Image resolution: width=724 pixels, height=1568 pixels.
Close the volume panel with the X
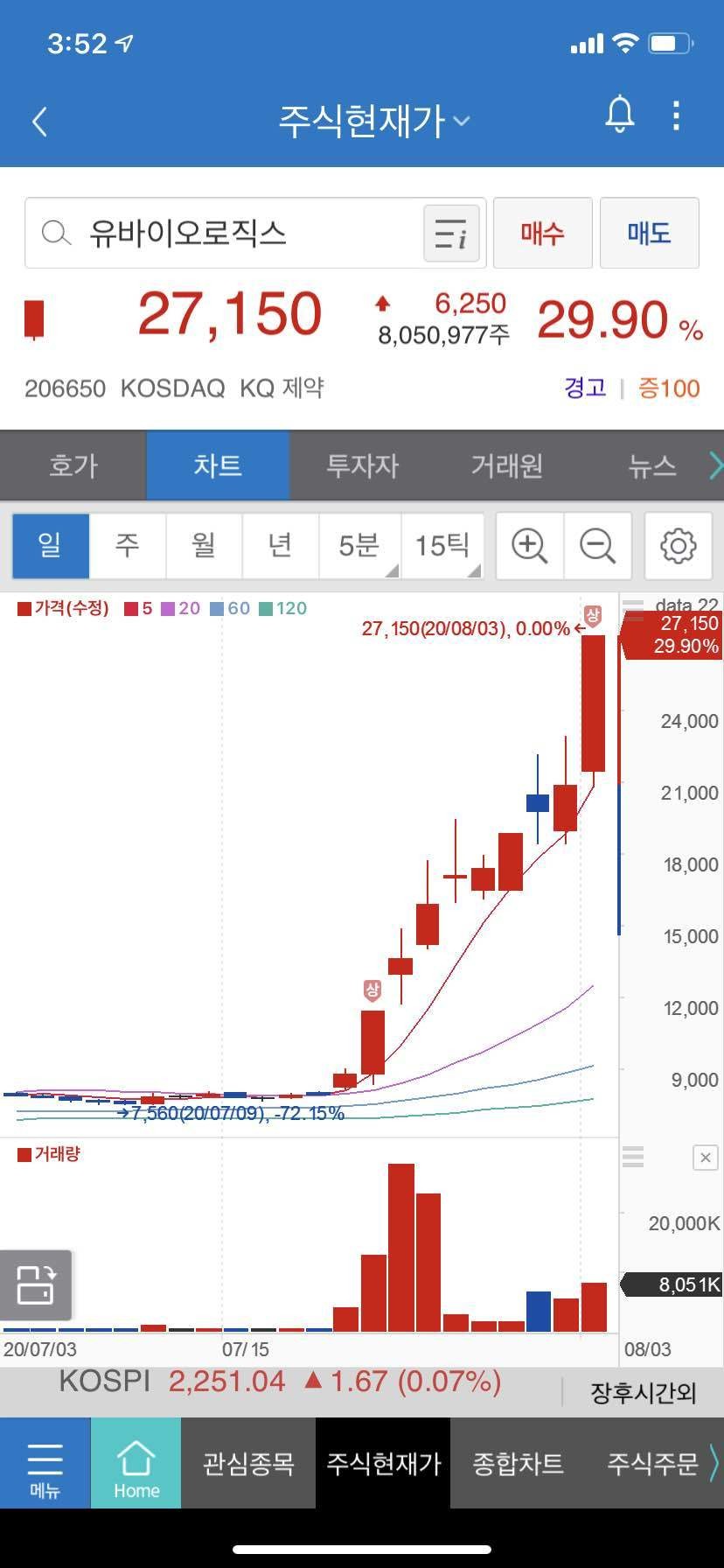coord(705,1157)
